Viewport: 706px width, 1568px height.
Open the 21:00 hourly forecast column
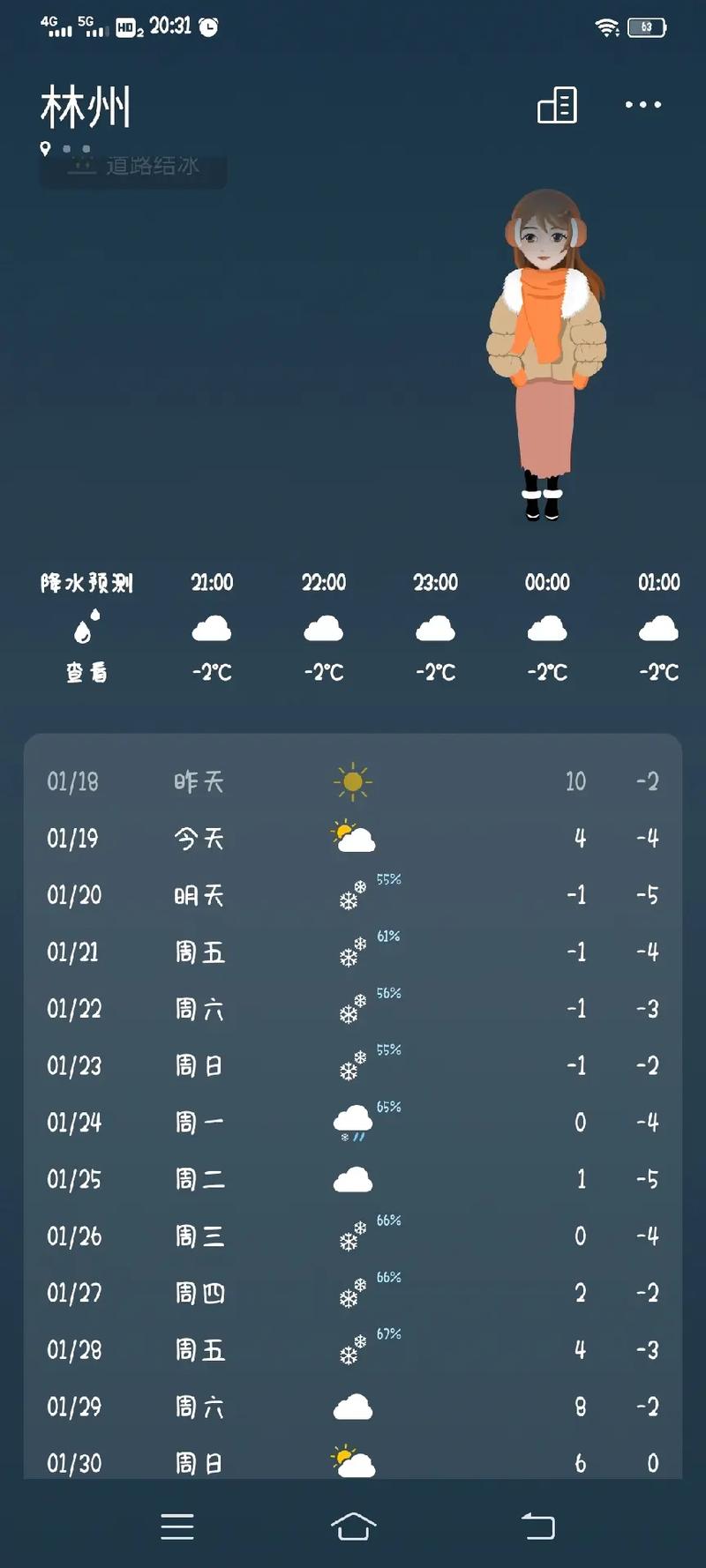click(x=211, y=626)
